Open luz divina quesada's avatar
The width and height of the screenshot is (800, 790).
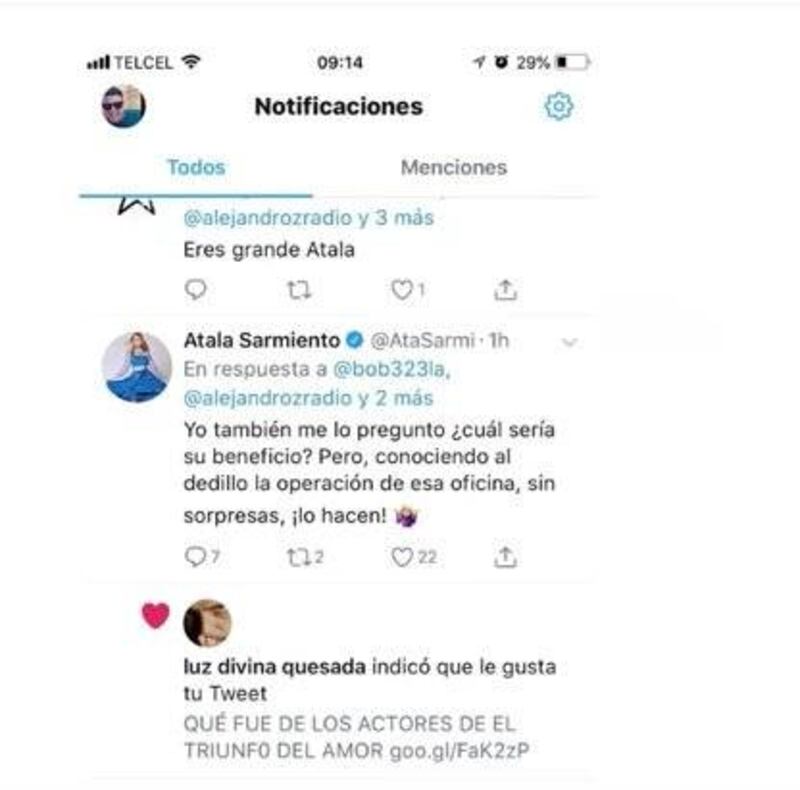point(208,623)
